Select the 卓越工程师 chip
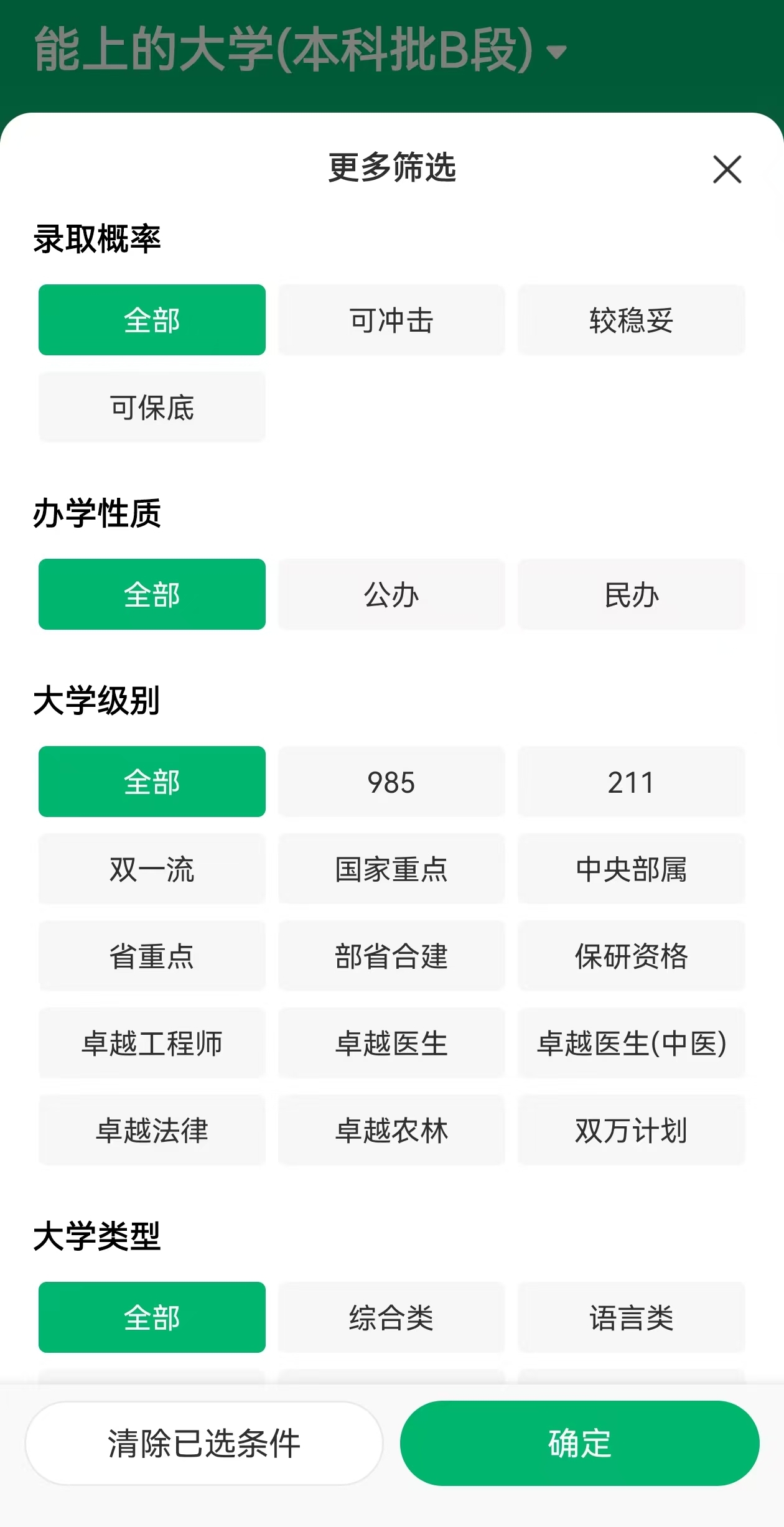Image resolution: width=784 pixels, height=1527 pixels. pyautogui.click(x=152, y=1044)
